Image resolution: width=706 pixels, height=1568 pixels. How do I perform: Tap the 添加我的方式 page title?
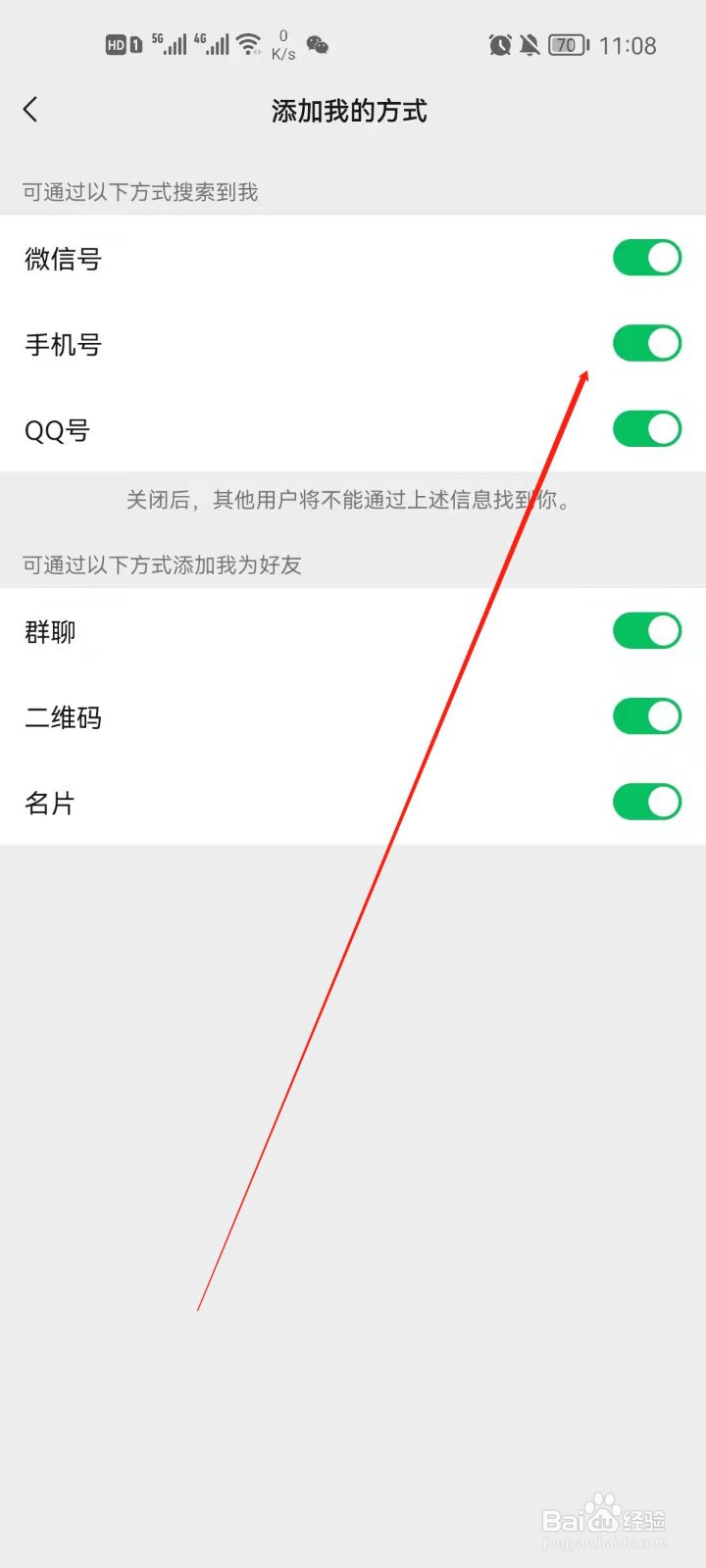(x=350, y=111)
